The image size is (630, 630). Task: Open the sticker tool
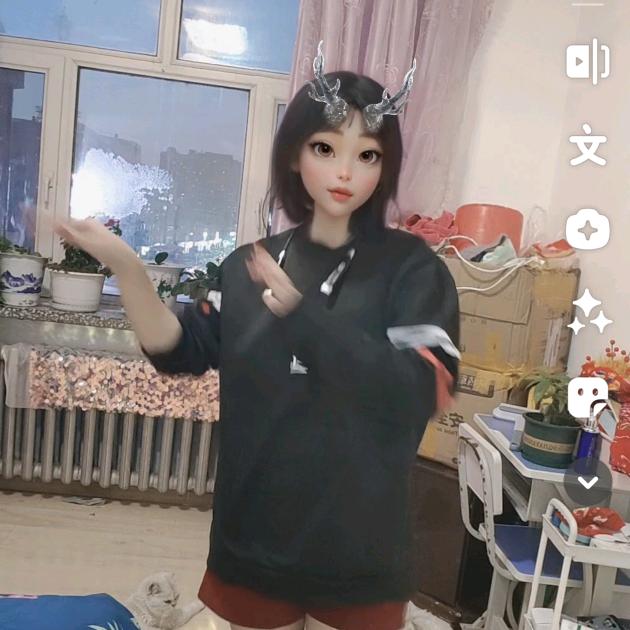588,230
